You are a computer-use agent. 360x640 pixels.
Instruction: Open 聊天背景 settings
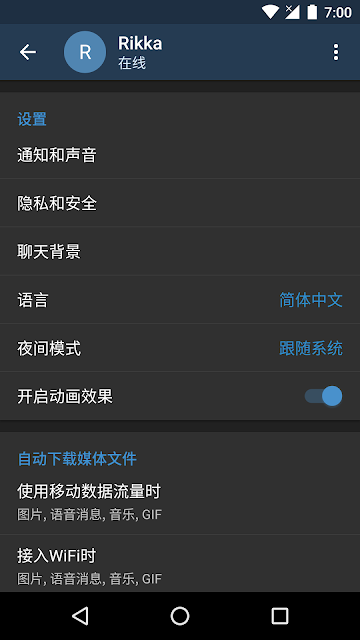(x=180, y=251)
